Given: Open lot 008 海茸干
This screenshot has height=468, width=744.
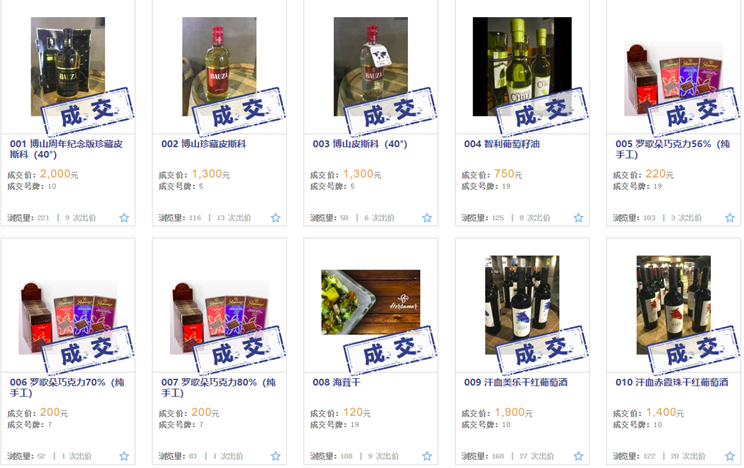Looking at the screenshot, I should [x=335, y=383].
